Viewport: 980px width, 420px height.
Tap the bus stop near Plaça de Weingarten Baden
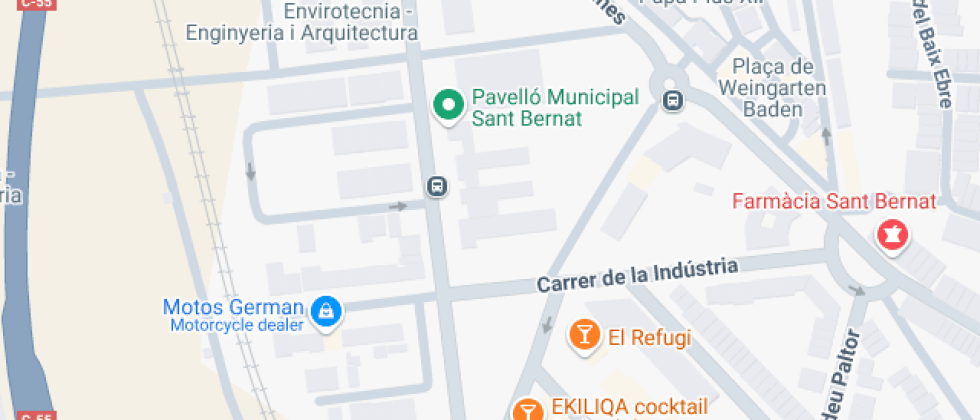[x=672, y=101]
